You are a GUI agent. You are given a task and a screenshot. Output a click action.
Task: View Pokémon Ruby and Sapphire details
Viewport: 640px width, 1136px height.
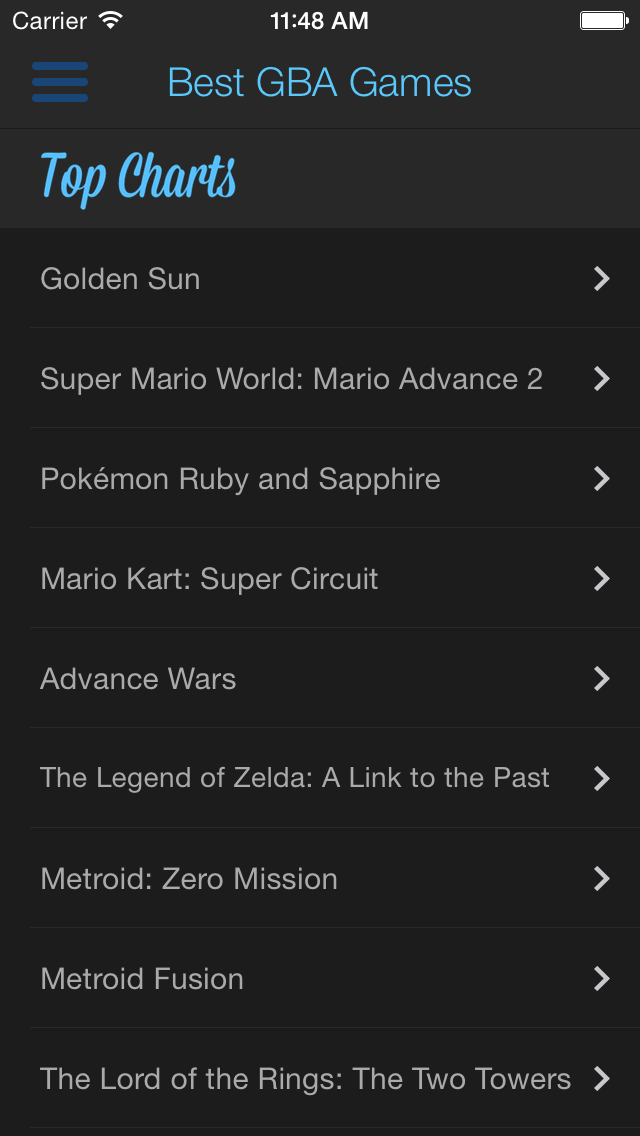[320, 478]
